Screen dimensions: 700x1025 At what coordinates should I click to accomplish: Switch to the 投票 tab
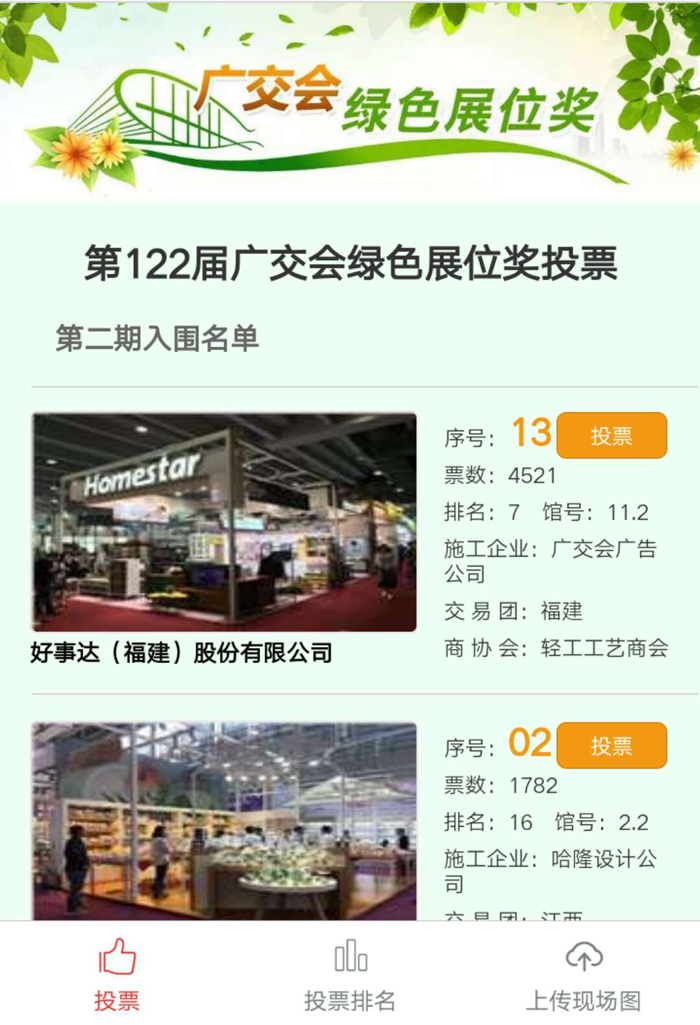[x=117, y=973]
